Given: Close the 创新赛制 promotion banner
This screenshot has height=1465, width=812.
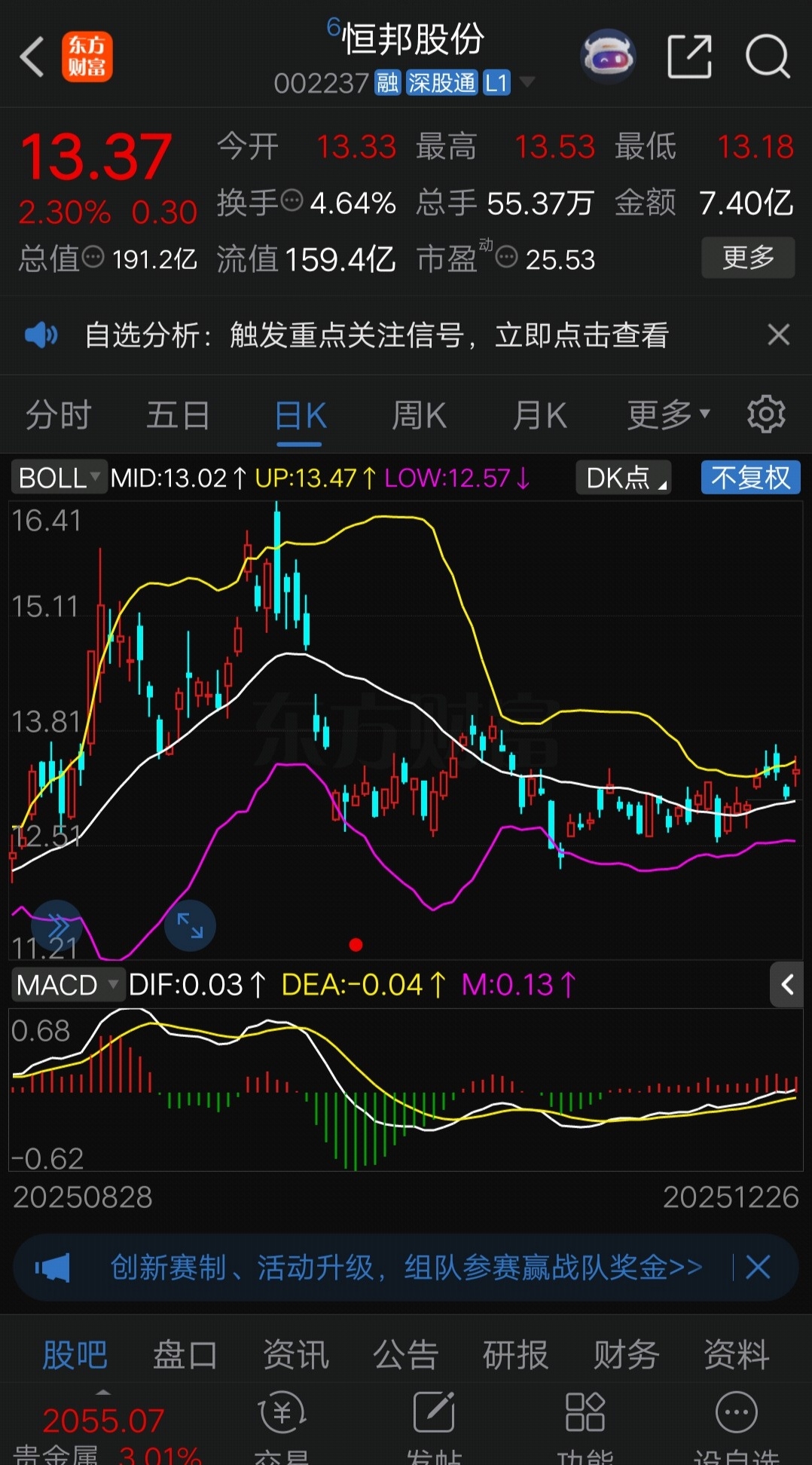Looking at the screenshot, I should 758,1268.
